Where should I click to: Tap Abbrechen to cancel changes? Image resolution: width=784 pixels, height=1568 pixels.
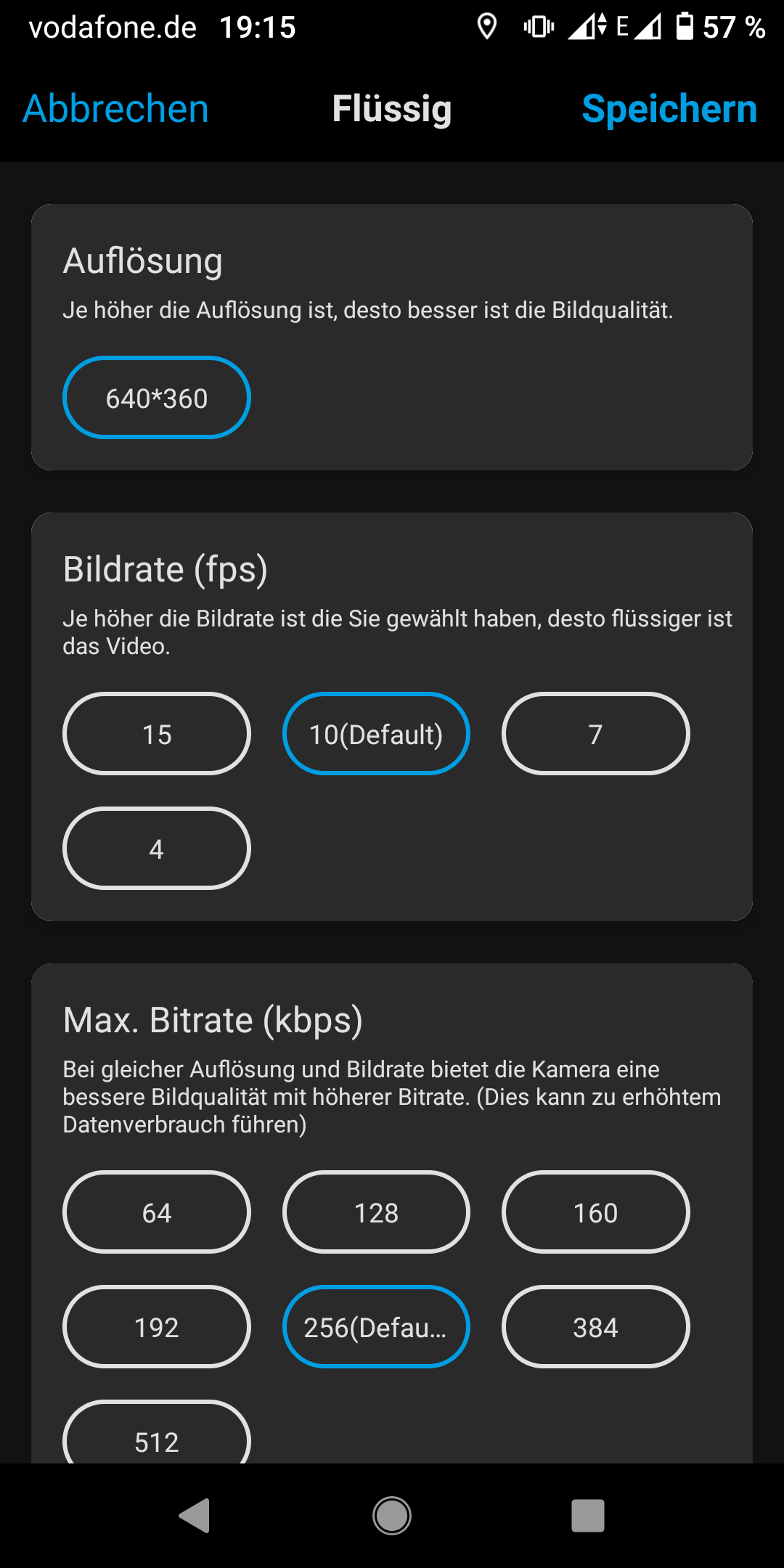[116, 109]
